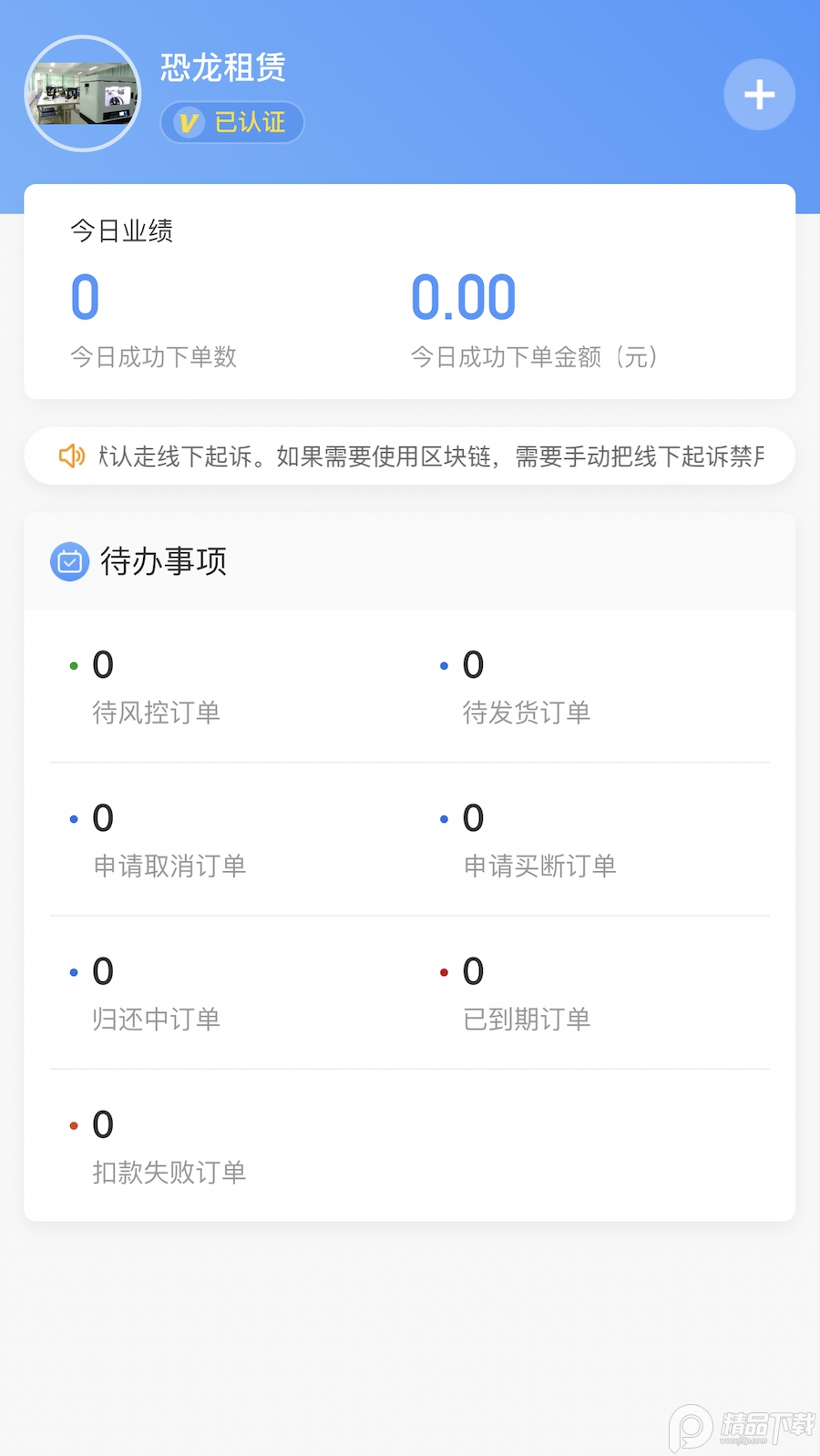Image resolution: width=820 pixels, height=1456 pixels.
Task: Open the scrolling announcement message
Action: click(428, 456)
